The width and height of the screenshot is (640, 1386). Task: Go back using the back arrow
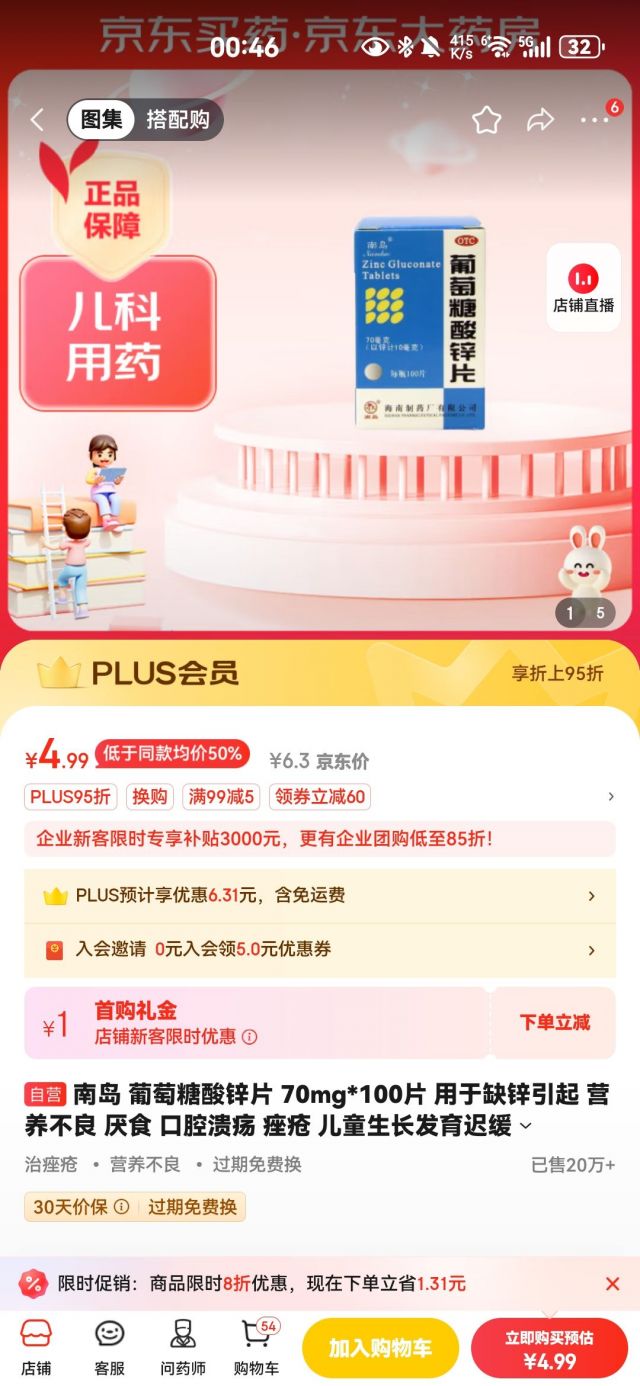(37, 120)
